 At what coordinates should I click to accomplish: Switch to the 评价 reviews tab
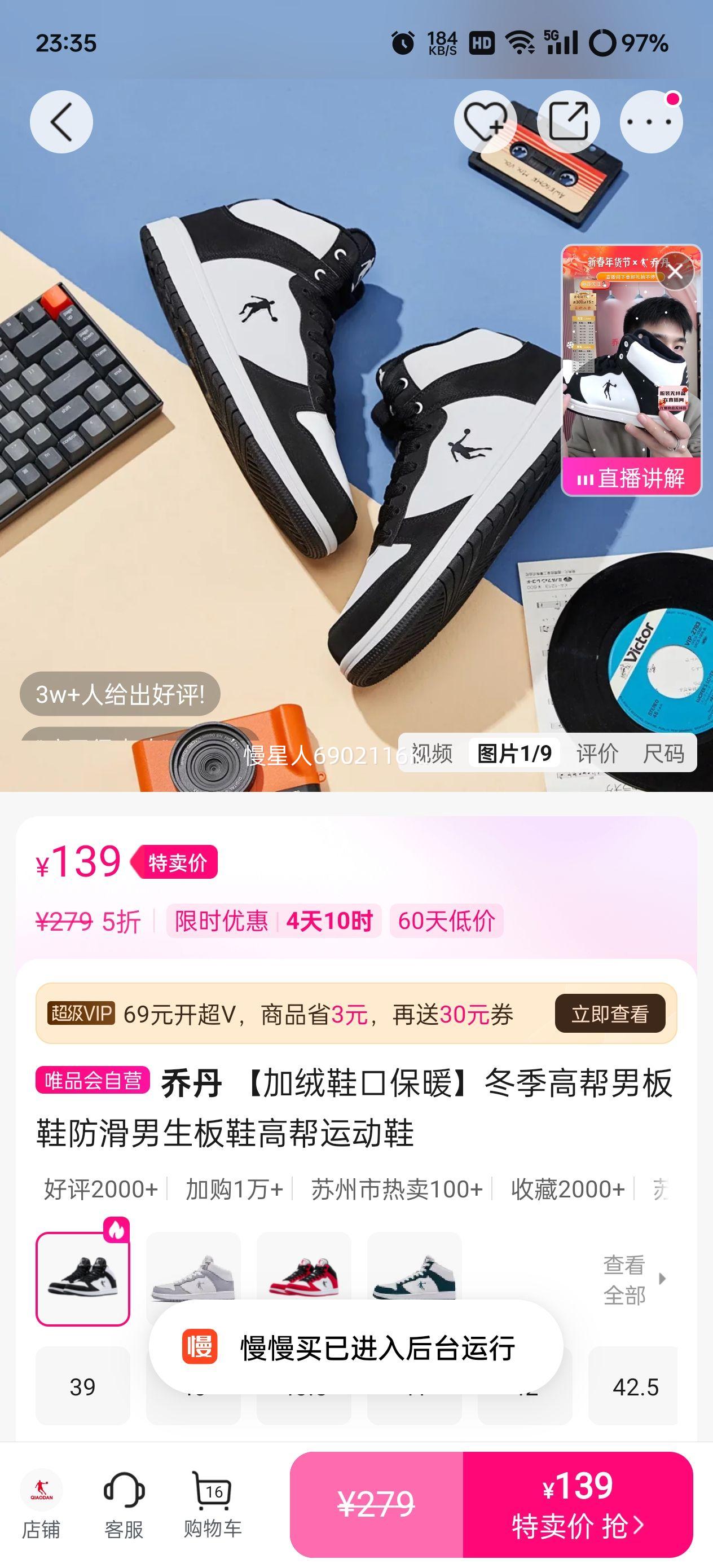tap(598, 754)
